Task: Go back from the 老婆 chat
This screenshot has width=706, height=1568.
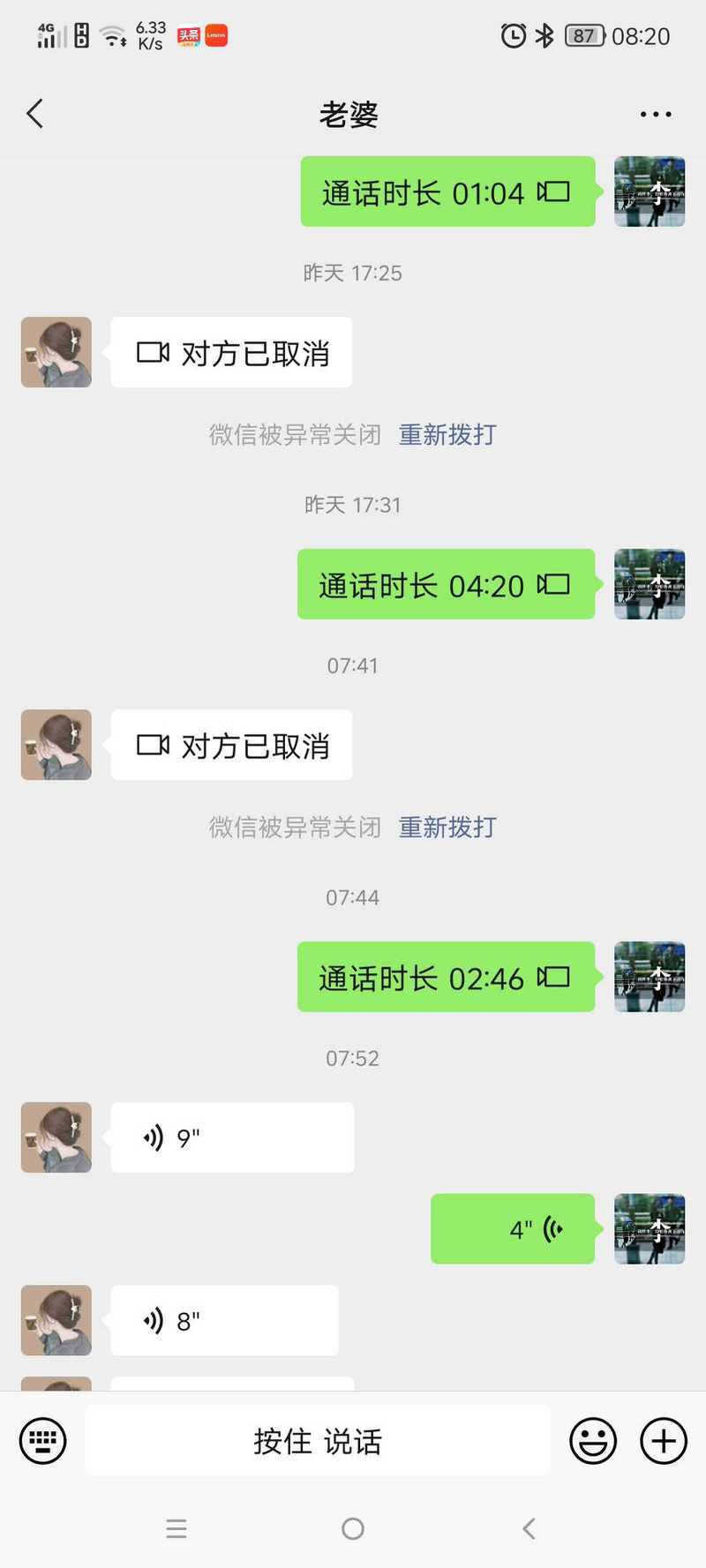Action: click(x=35, y=114)
